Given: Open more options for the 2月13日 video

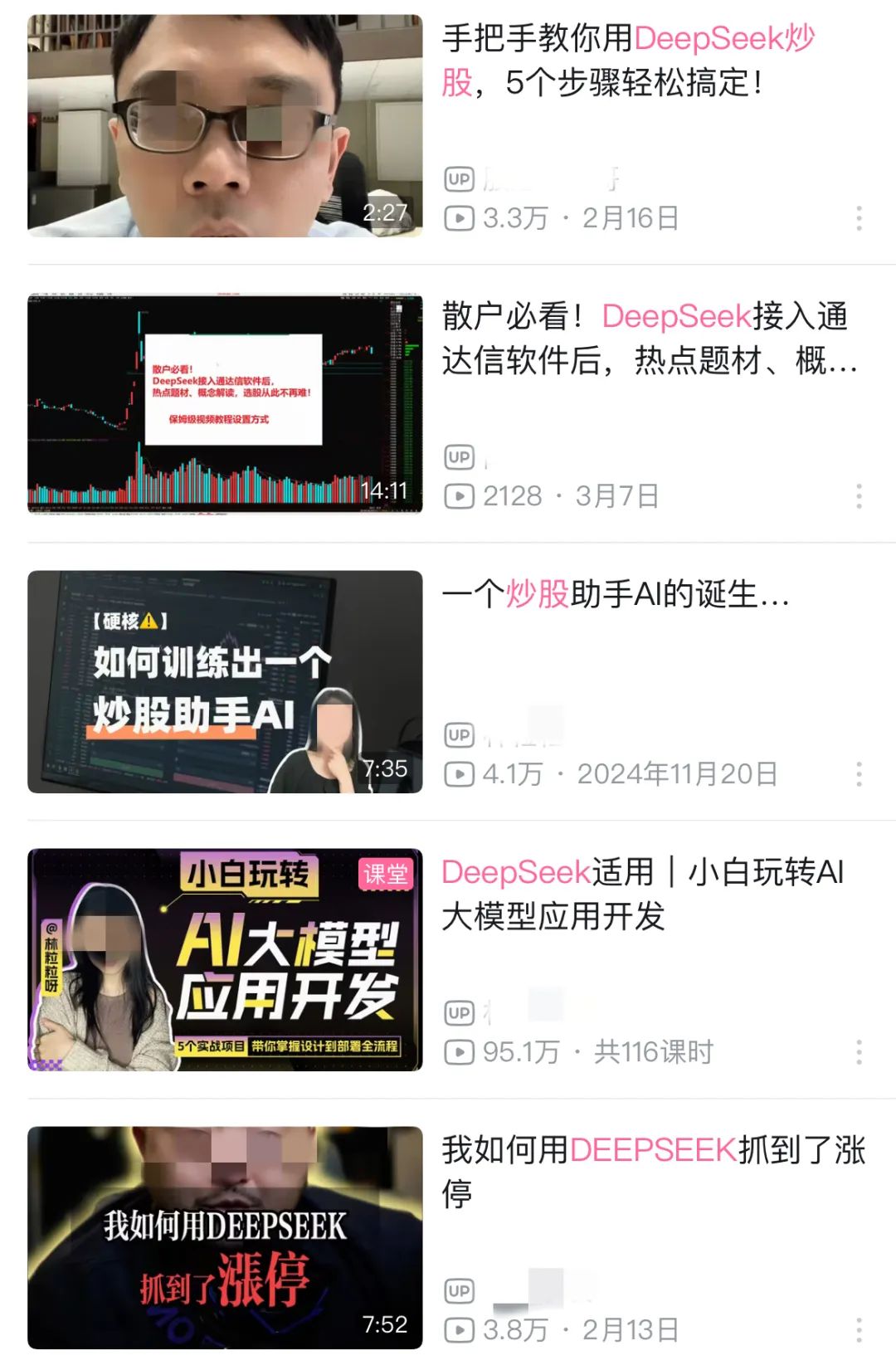Looking at the screenshot, I should pos(859,1330).
